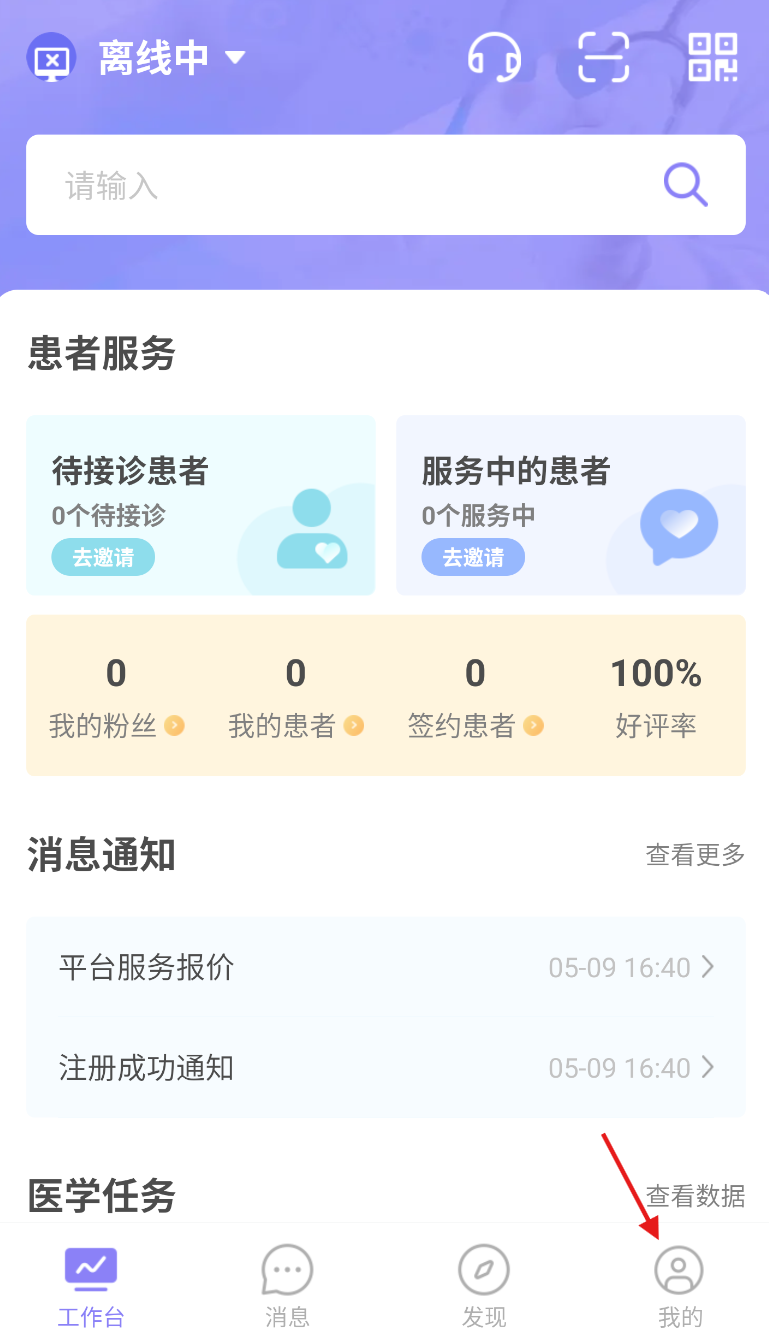Go to the 我的 tab
The width and height of the screenshot is (769, 1333).
(x=680, y=1286)
